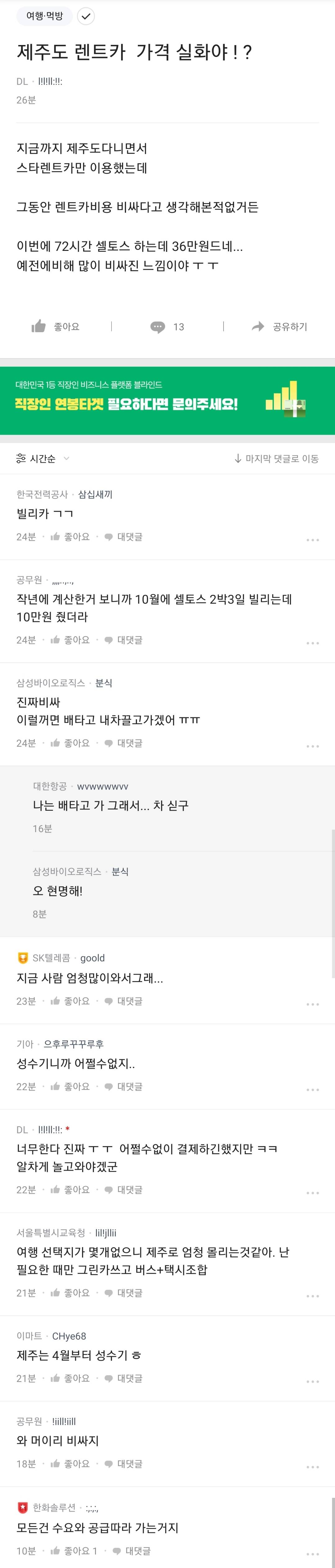Jump to last comment with 마지막 댓글로 이동
The height and width of the screenshot is (1568, 335).
[276, 458]
